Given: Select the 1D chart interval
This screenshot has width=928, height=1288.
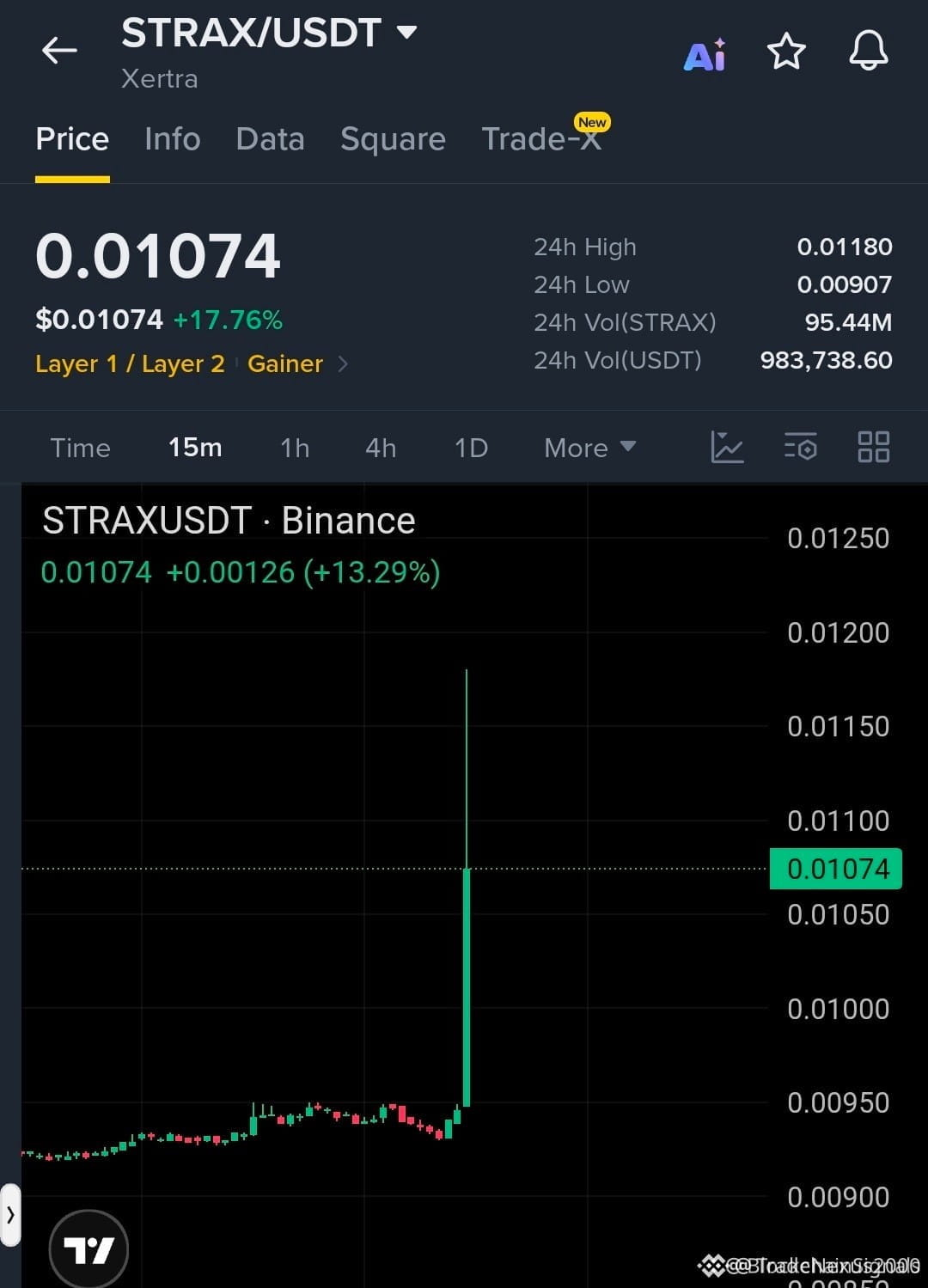Looking at the screenshot, I should pos(471,448).
